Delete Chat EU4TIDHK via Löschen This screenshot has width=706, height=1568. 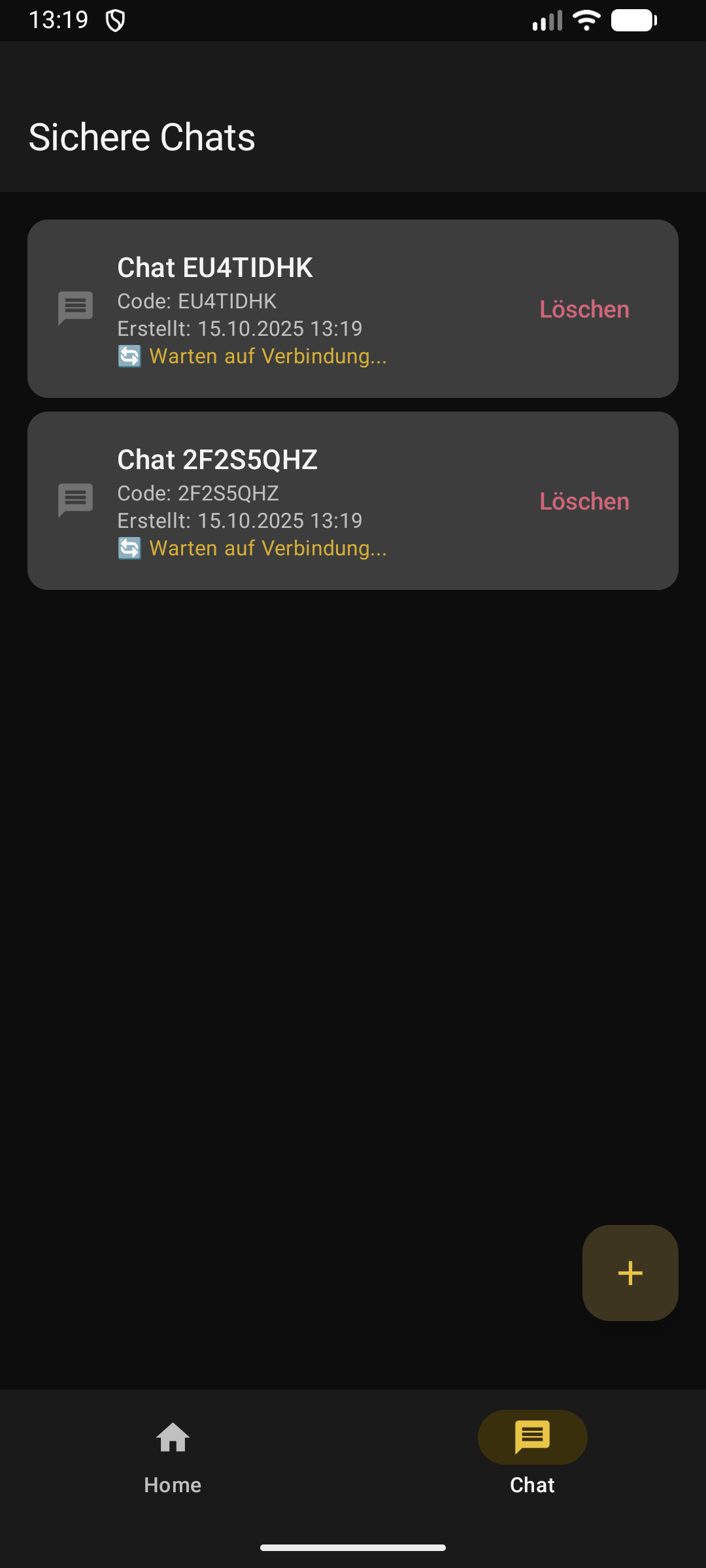pos(584,308)
